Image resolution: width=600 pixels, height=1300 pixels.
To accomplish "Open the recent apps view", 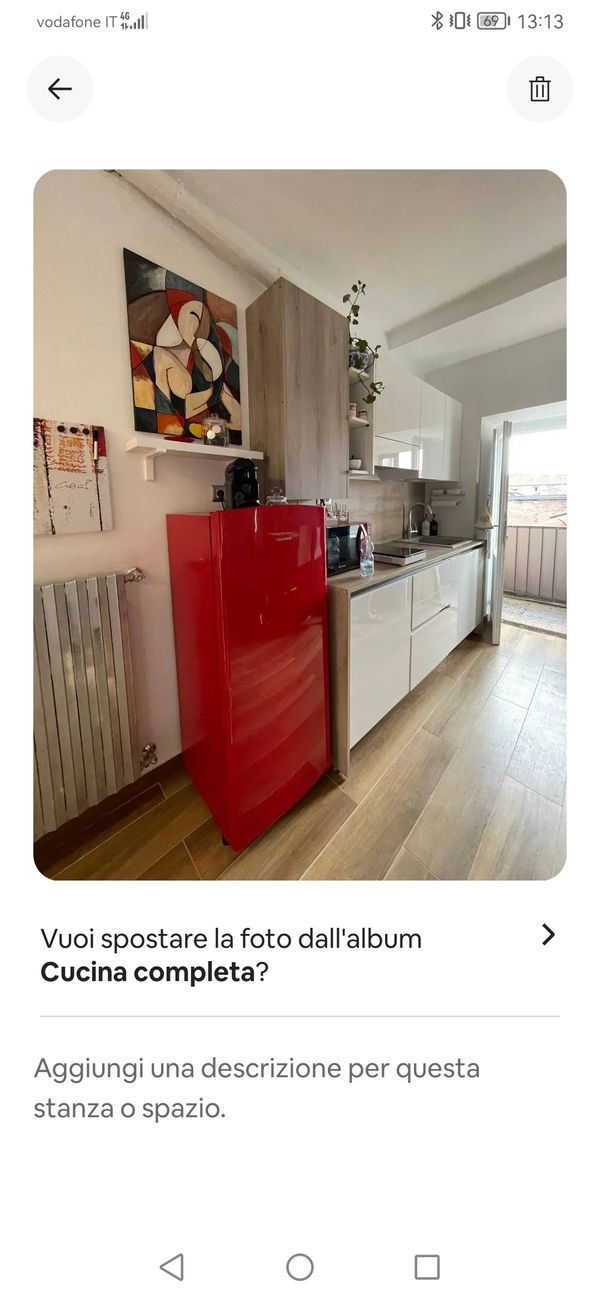I will click(x=427, y=1267).
